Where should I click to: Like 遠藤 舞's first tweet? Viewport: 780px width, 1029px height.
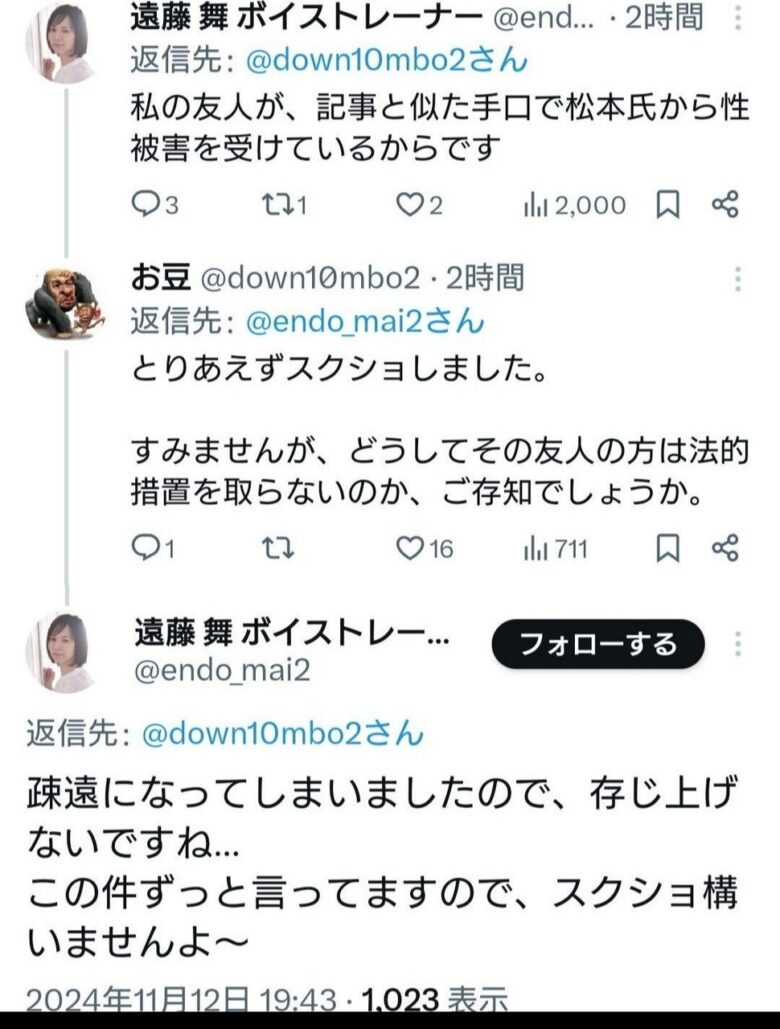click(408, 205)
